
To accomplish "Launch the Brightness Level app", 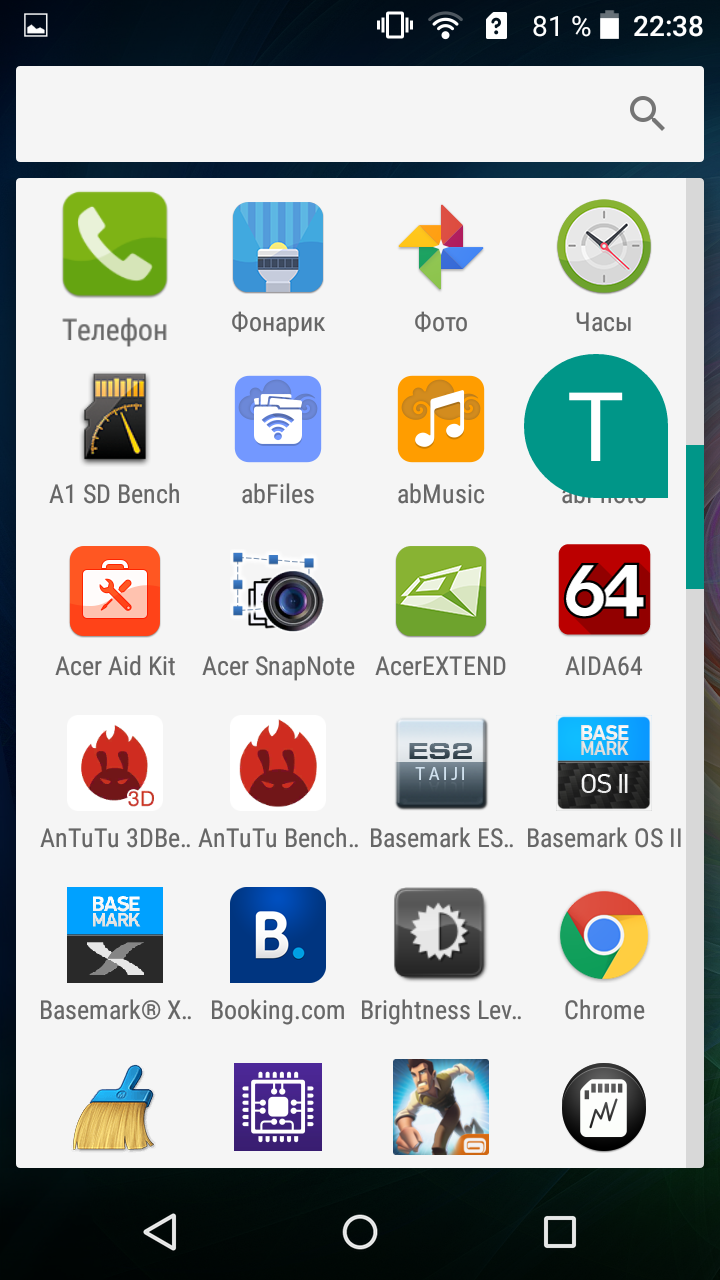I will click(x=441, y=935).
